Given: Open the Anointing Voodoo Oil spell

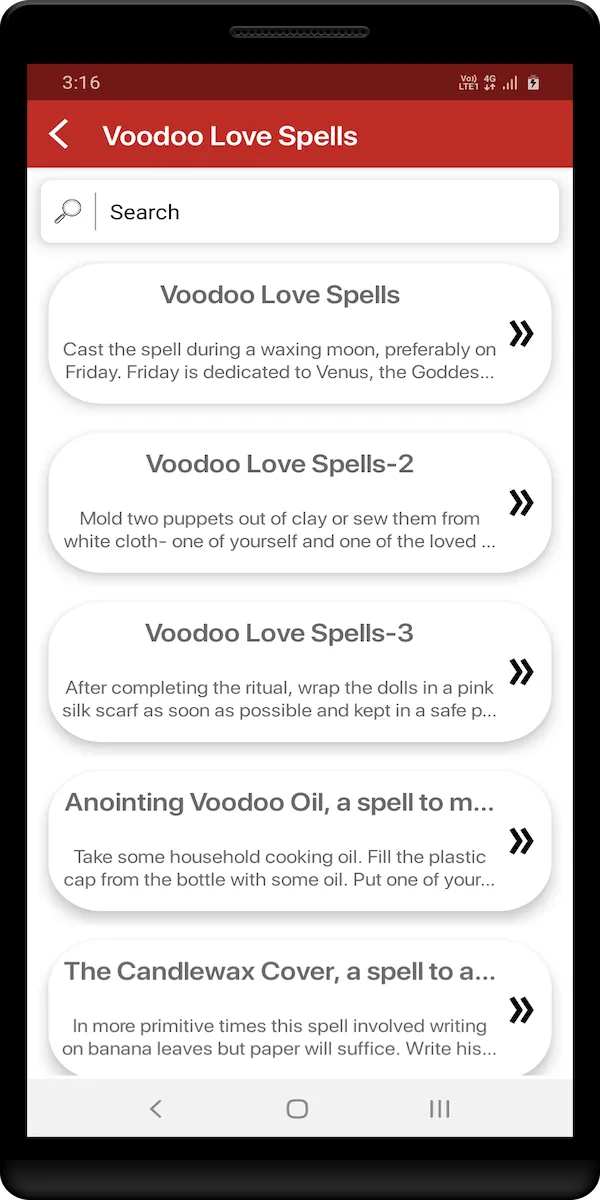Looking at the screenshot, I should pyautogui.click(x=299, y=841).
